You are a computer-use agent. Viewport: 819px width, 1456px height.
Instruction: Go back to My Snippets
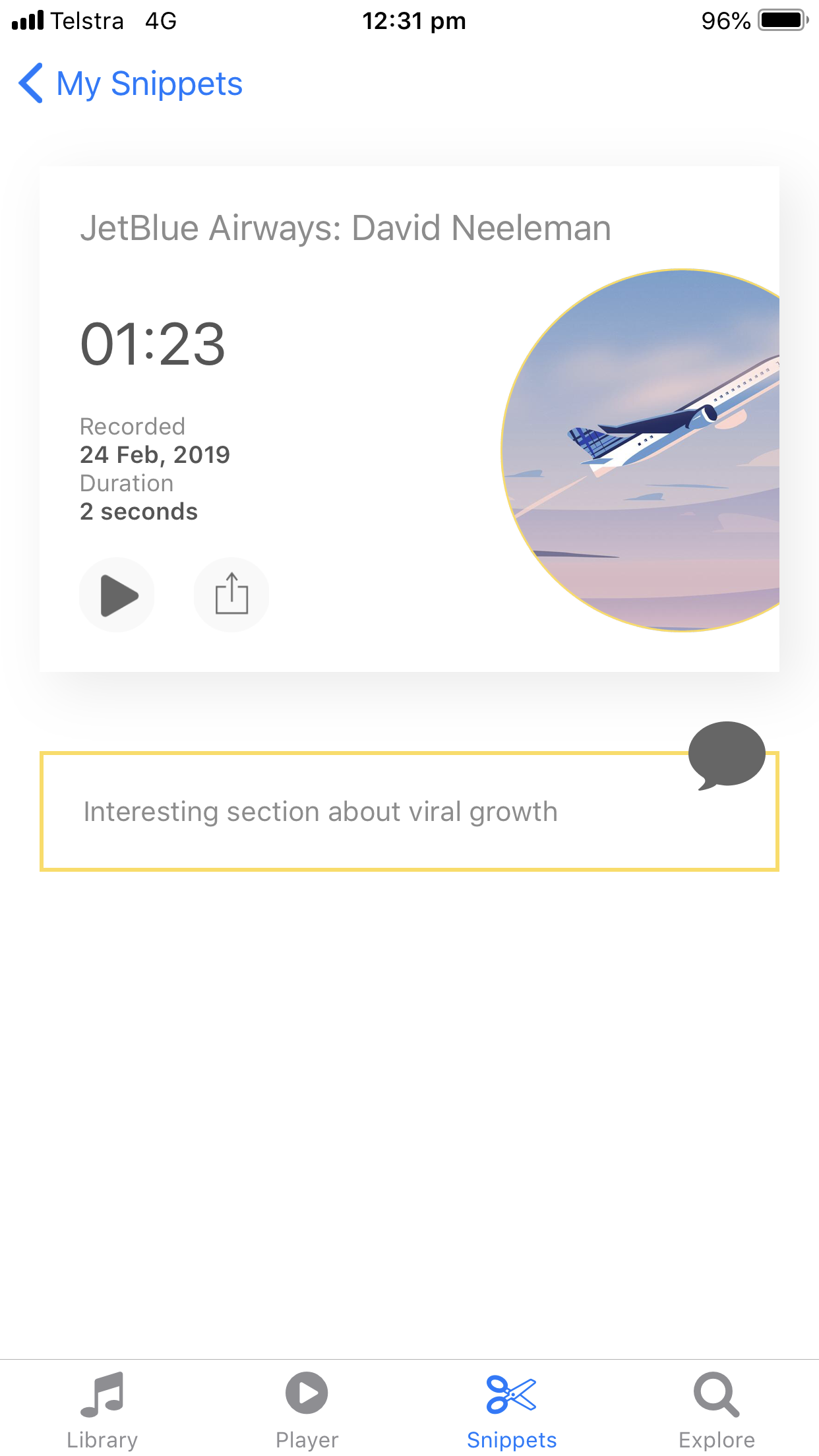tap(148, 83)
